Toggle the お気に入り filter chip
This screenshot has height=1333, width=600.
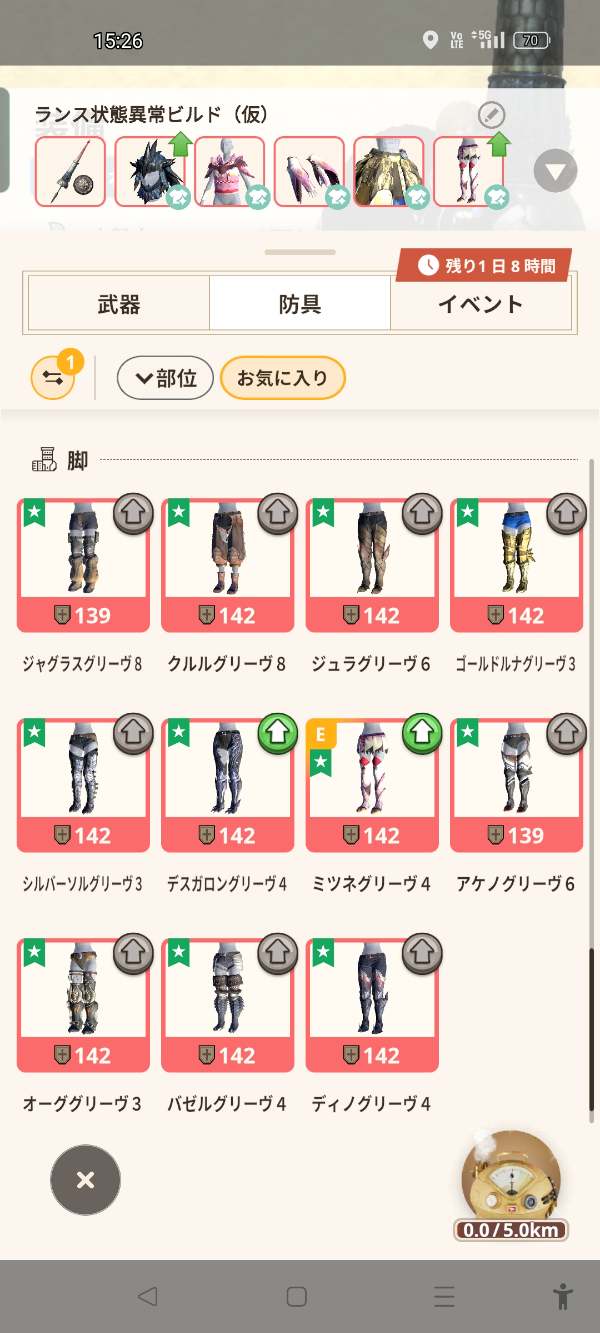282,379
